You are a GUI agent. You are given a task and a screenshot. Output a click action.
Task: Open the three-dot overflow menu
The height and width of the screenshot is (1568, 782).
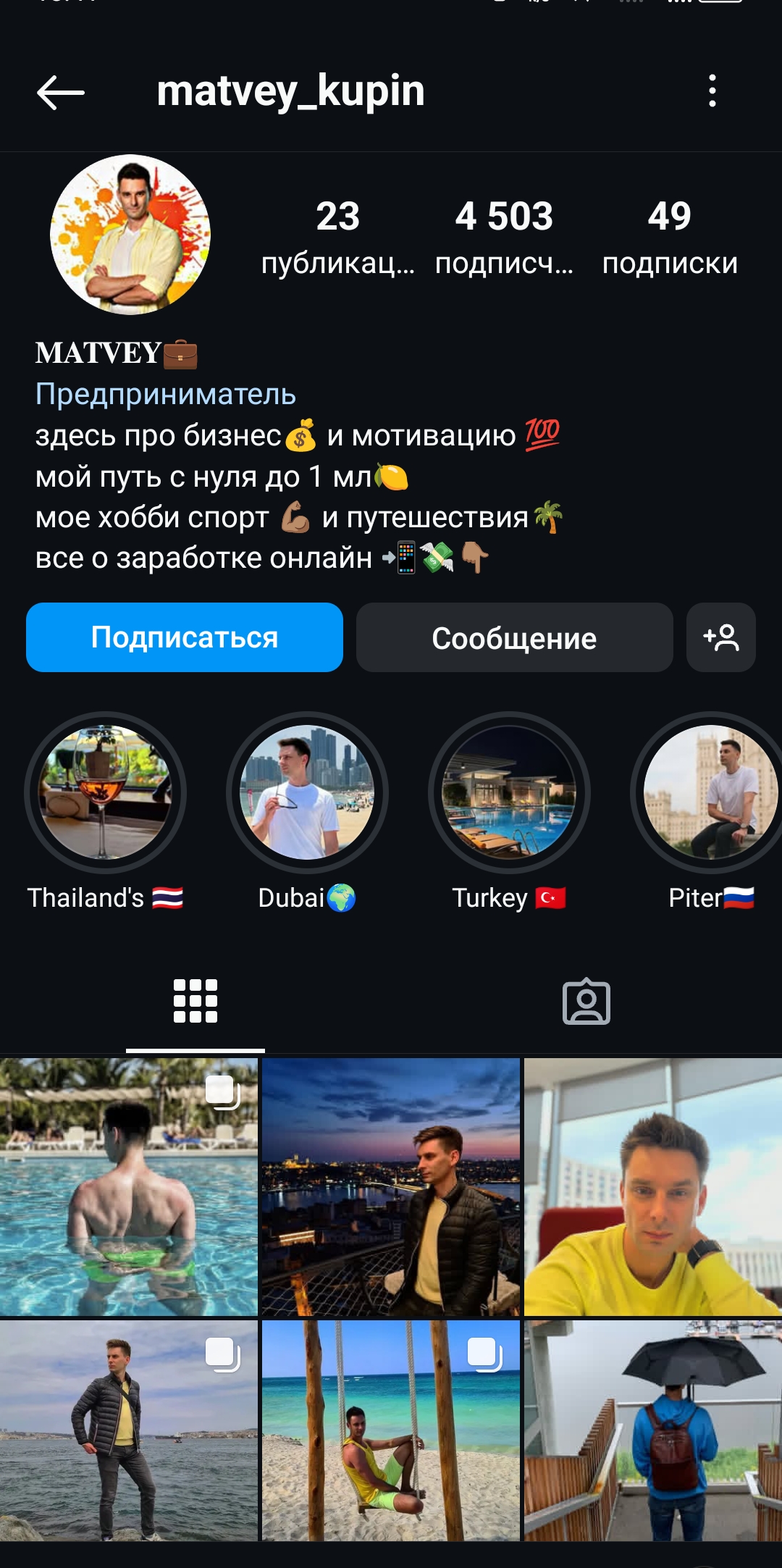click(712, 91)
